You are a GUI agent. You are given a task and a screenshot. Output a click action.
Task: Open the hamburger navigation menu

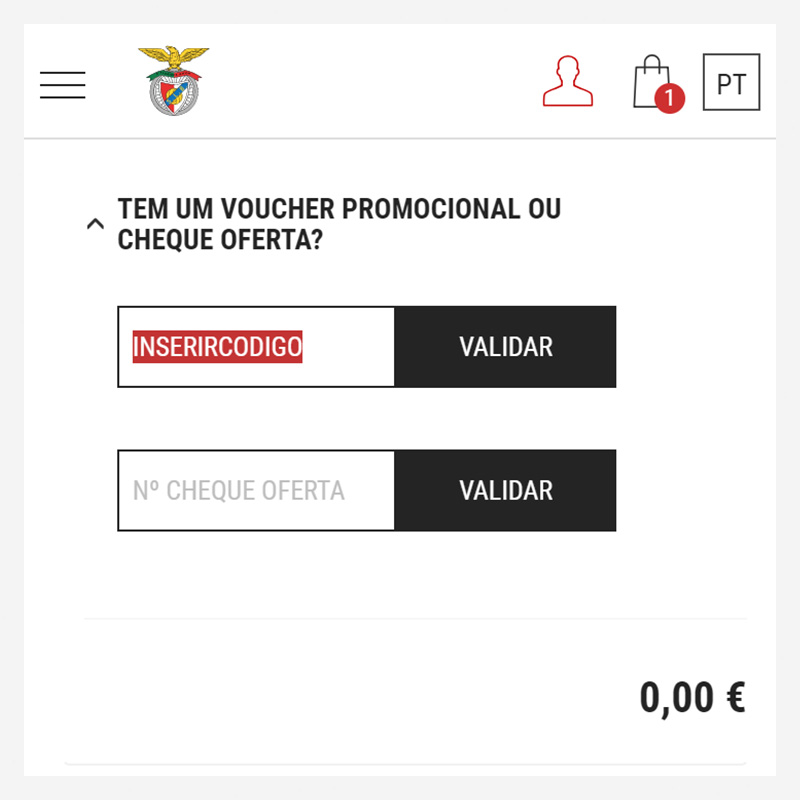[62, 85]
